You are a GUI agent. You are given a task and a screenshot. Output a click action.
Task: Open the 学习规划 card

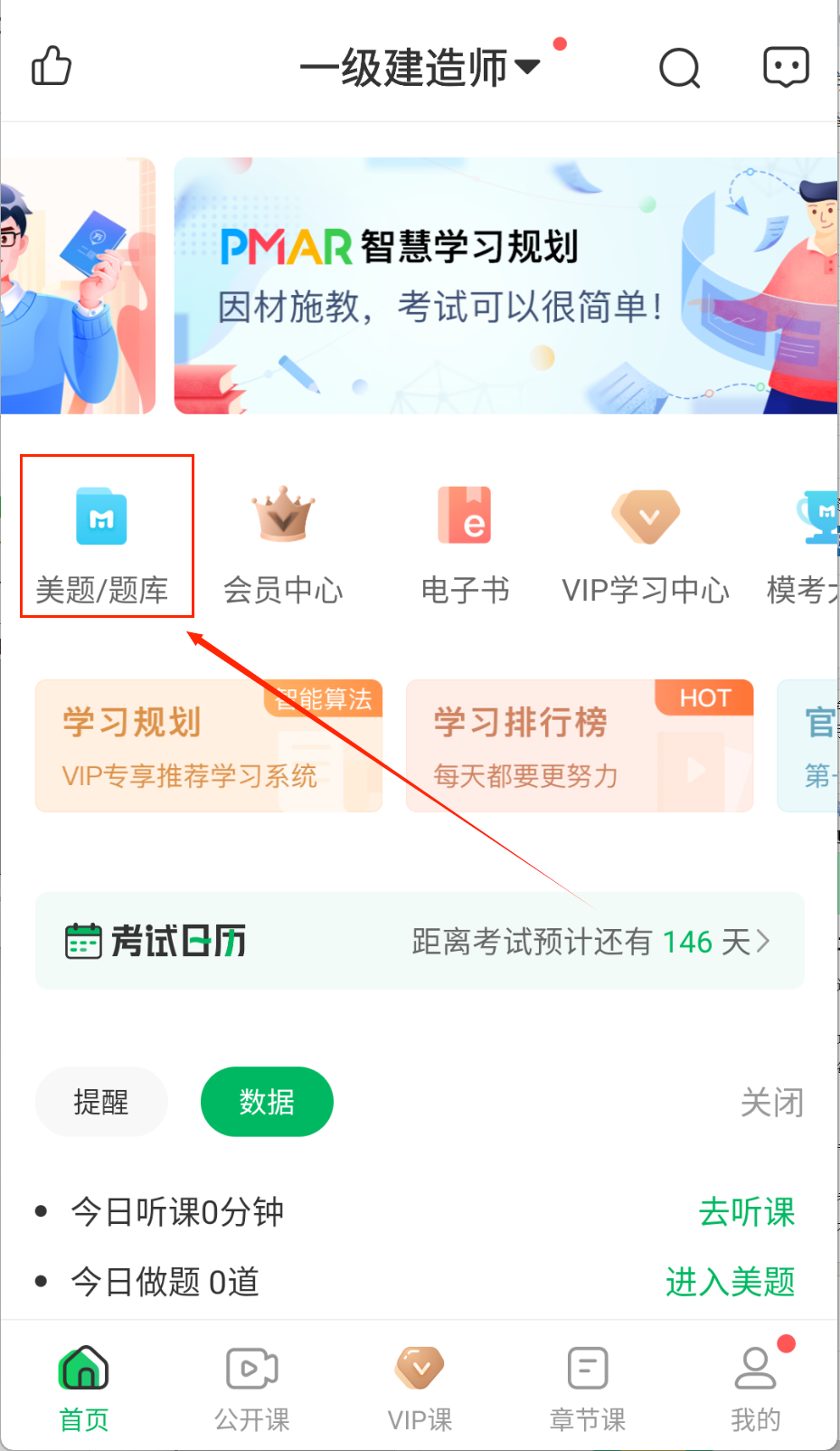tap(209, 746)
